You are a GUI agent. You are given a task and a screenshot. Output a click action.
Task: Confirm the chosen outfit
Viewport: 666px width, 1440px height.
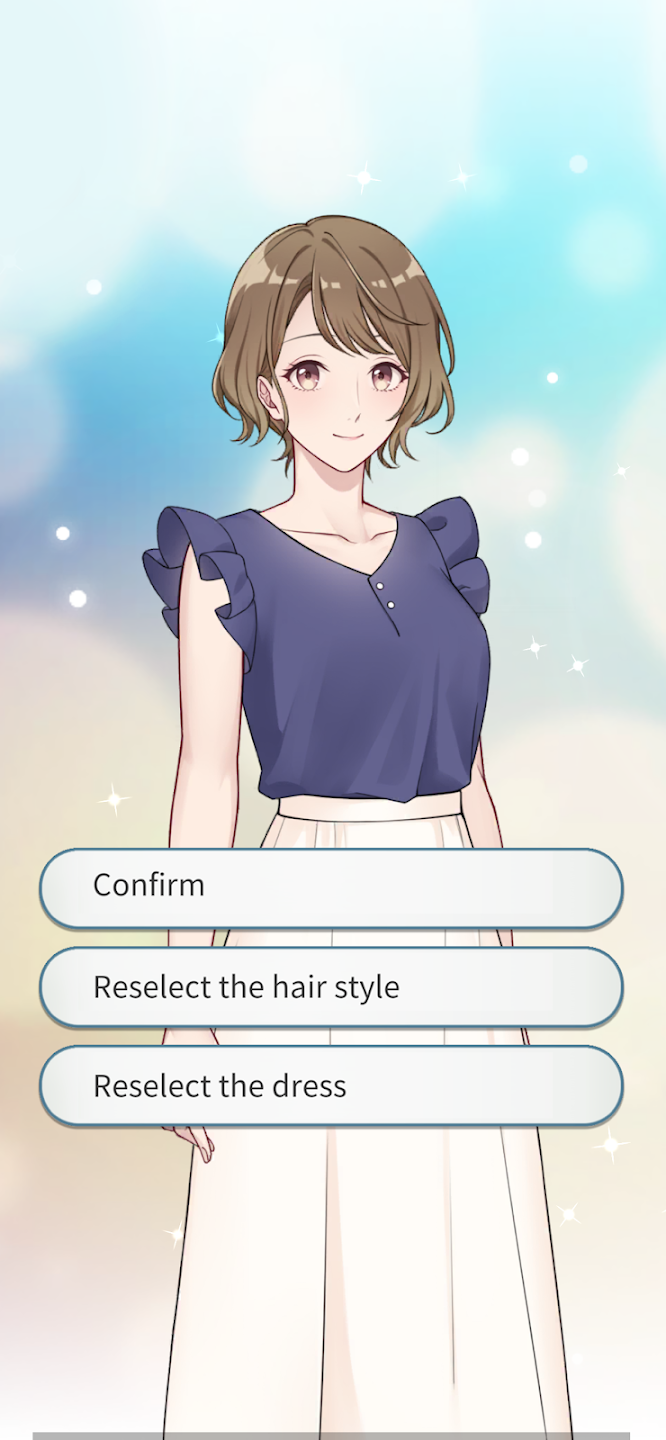[x=331, y=887]
